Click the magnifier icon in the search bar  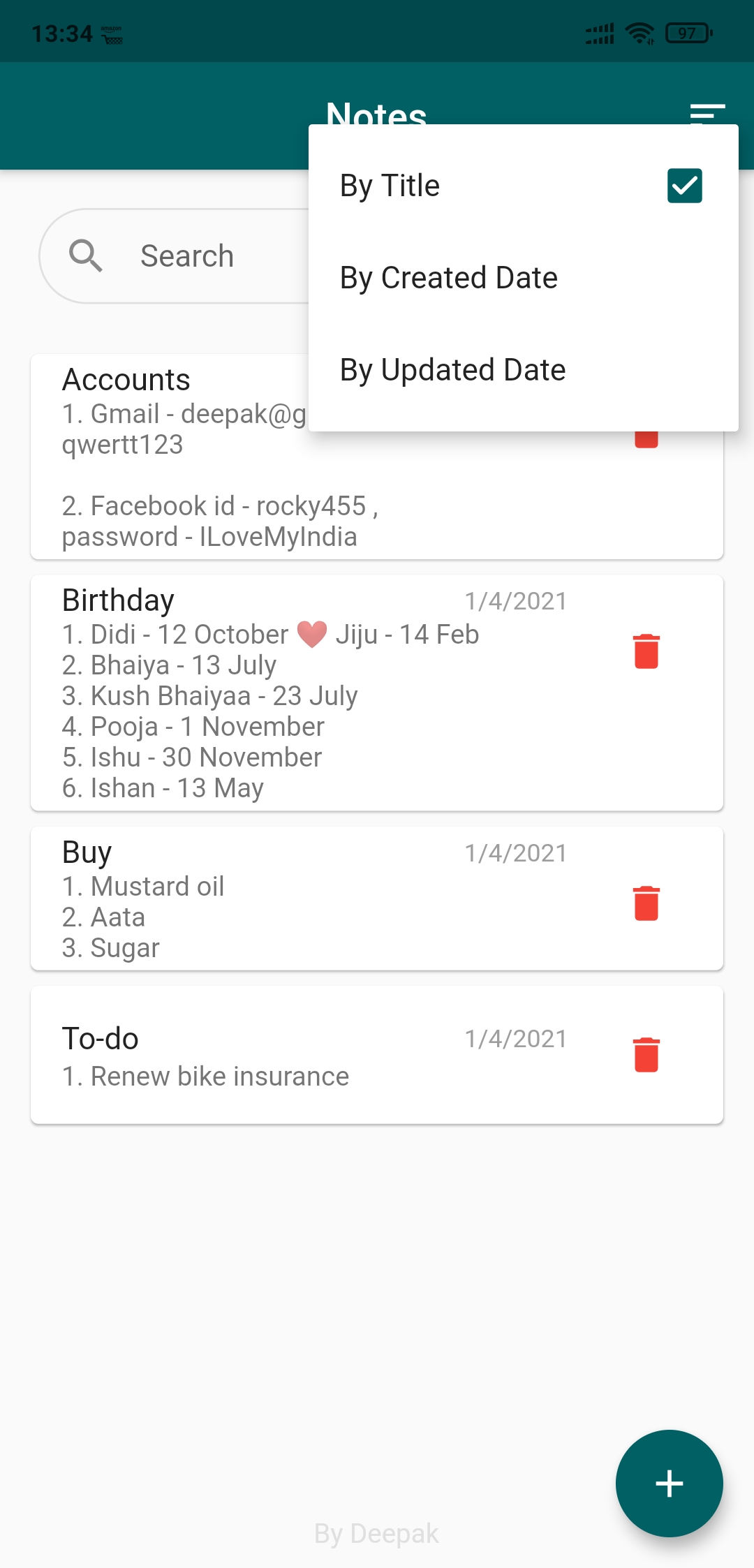click(87, 256)
